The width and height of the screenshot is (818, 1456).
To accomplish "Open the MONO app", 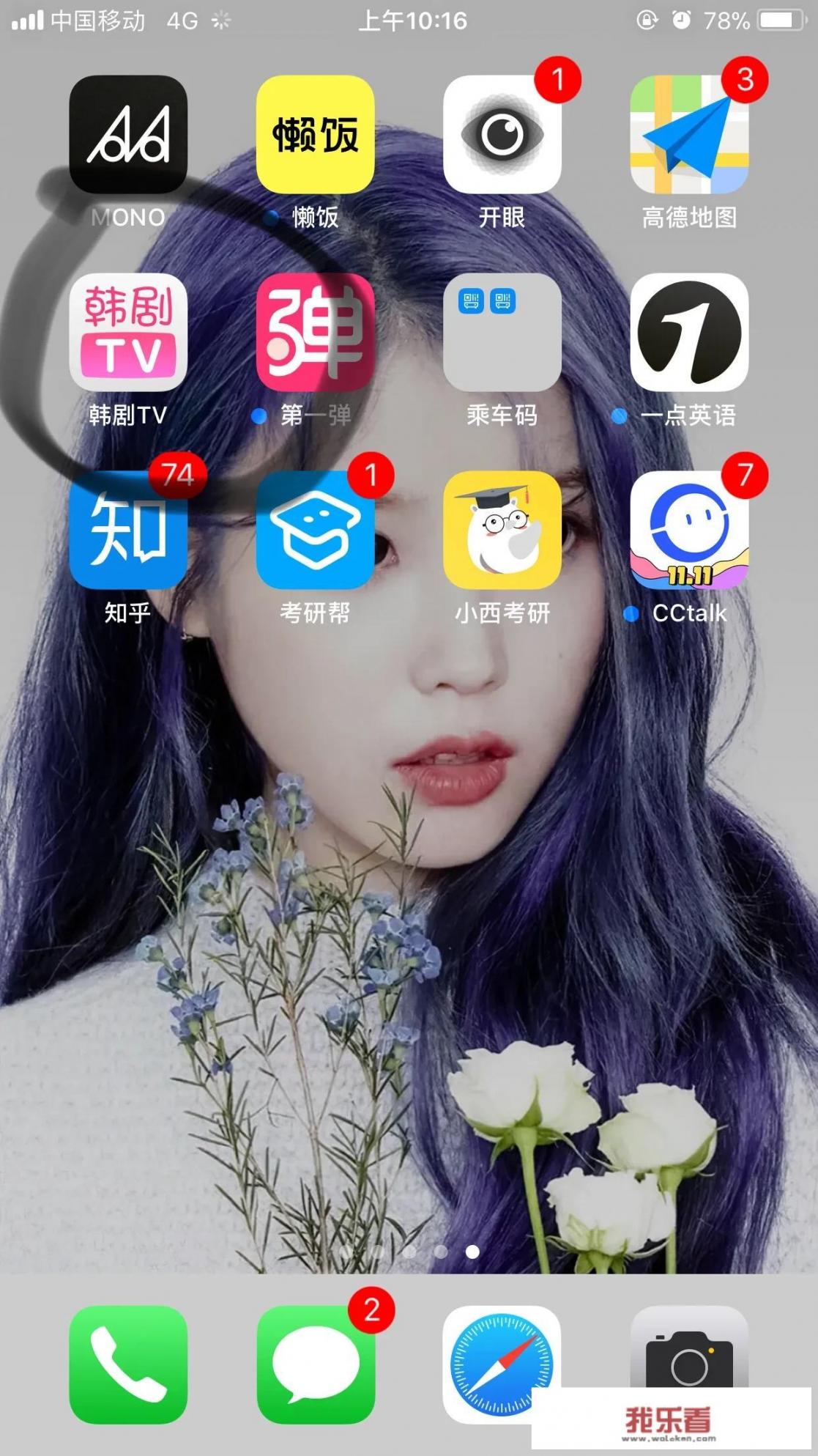I will tap(128, 135).
